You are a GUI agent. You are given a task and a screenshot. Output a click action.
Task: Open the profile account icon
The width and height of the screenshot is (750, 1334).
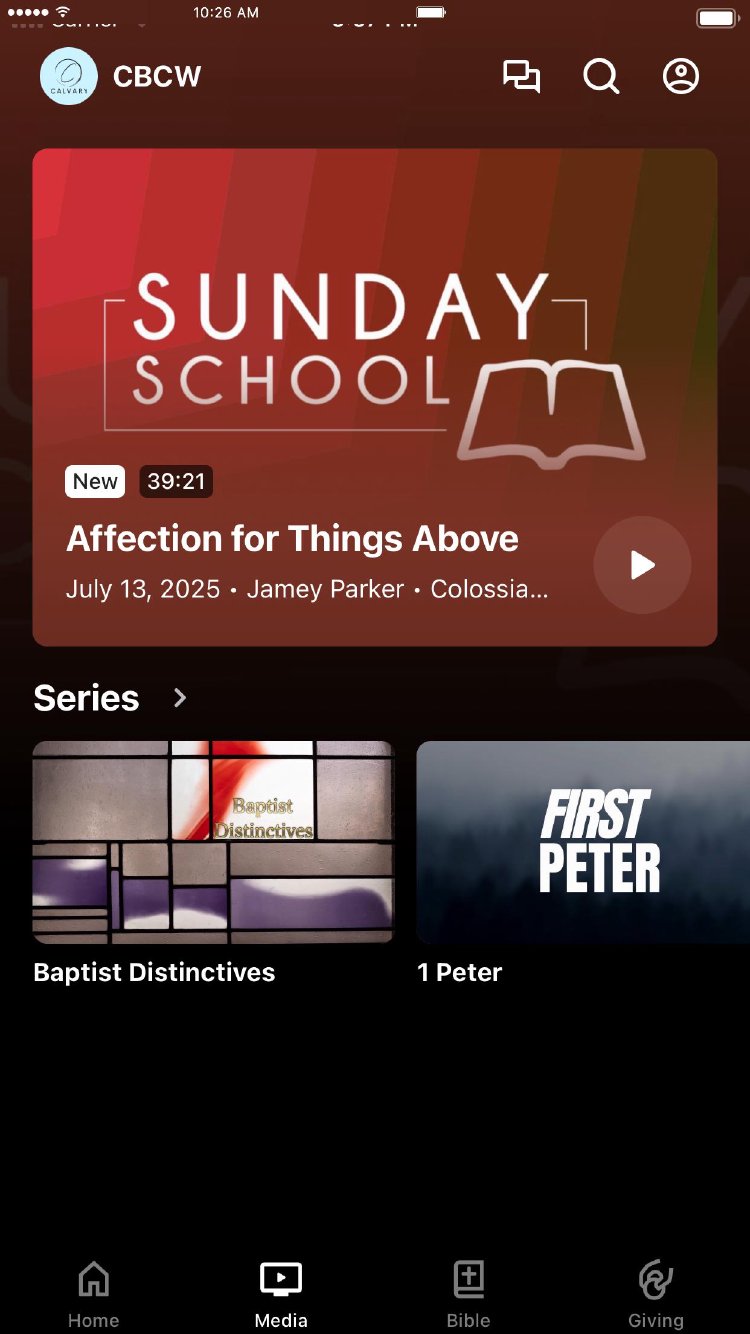681,77
